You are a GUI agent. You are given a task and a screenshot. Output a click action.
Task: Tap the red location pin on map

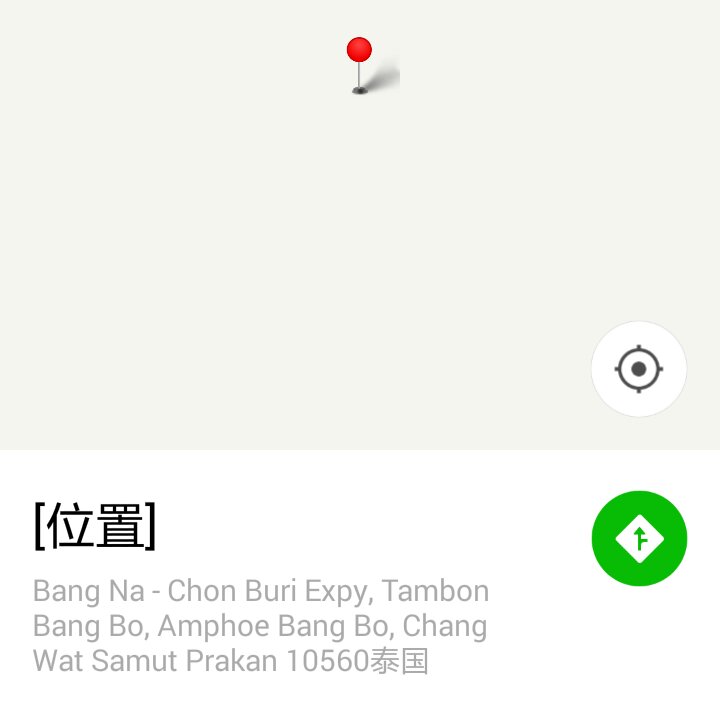(359, 53)
